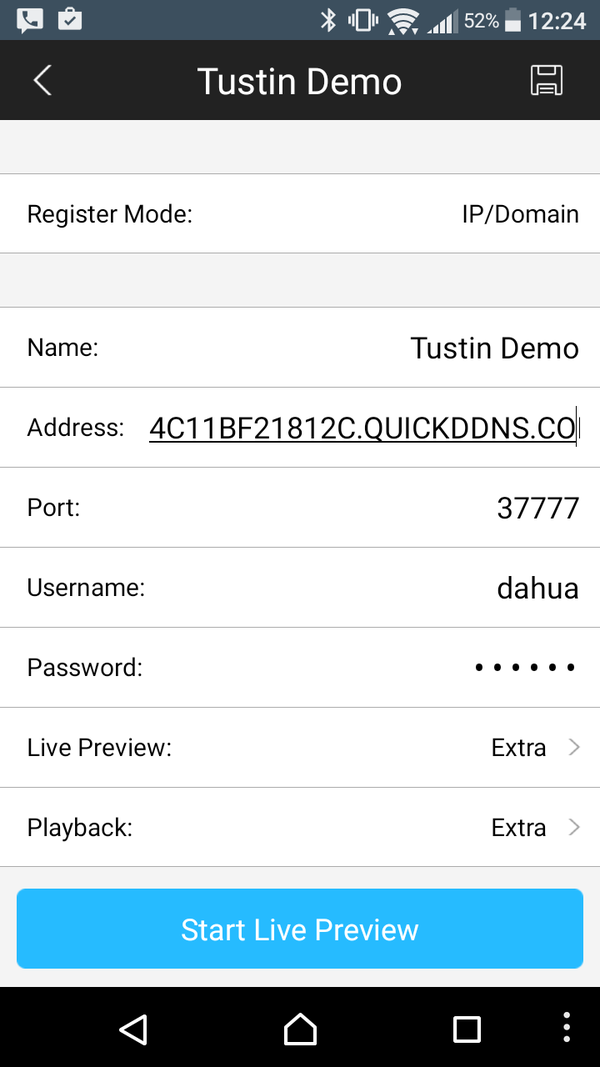600x1067 pixels.
Task: Save the device settings
Action: [x=546, y=81]
